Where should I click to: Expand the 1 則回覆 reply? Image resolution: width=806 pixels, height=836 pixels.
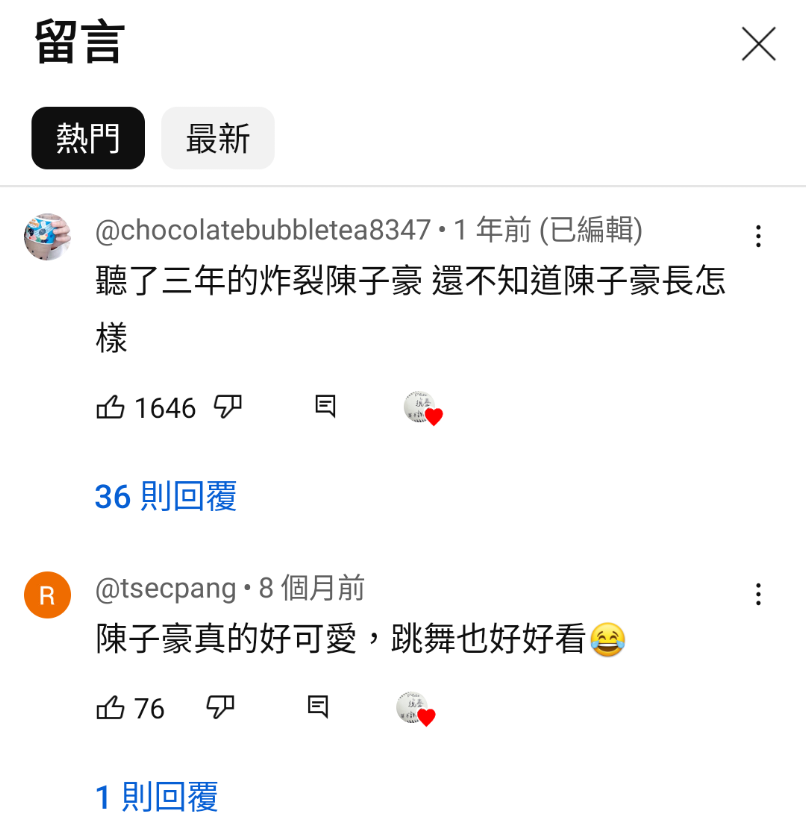[157, 797]
